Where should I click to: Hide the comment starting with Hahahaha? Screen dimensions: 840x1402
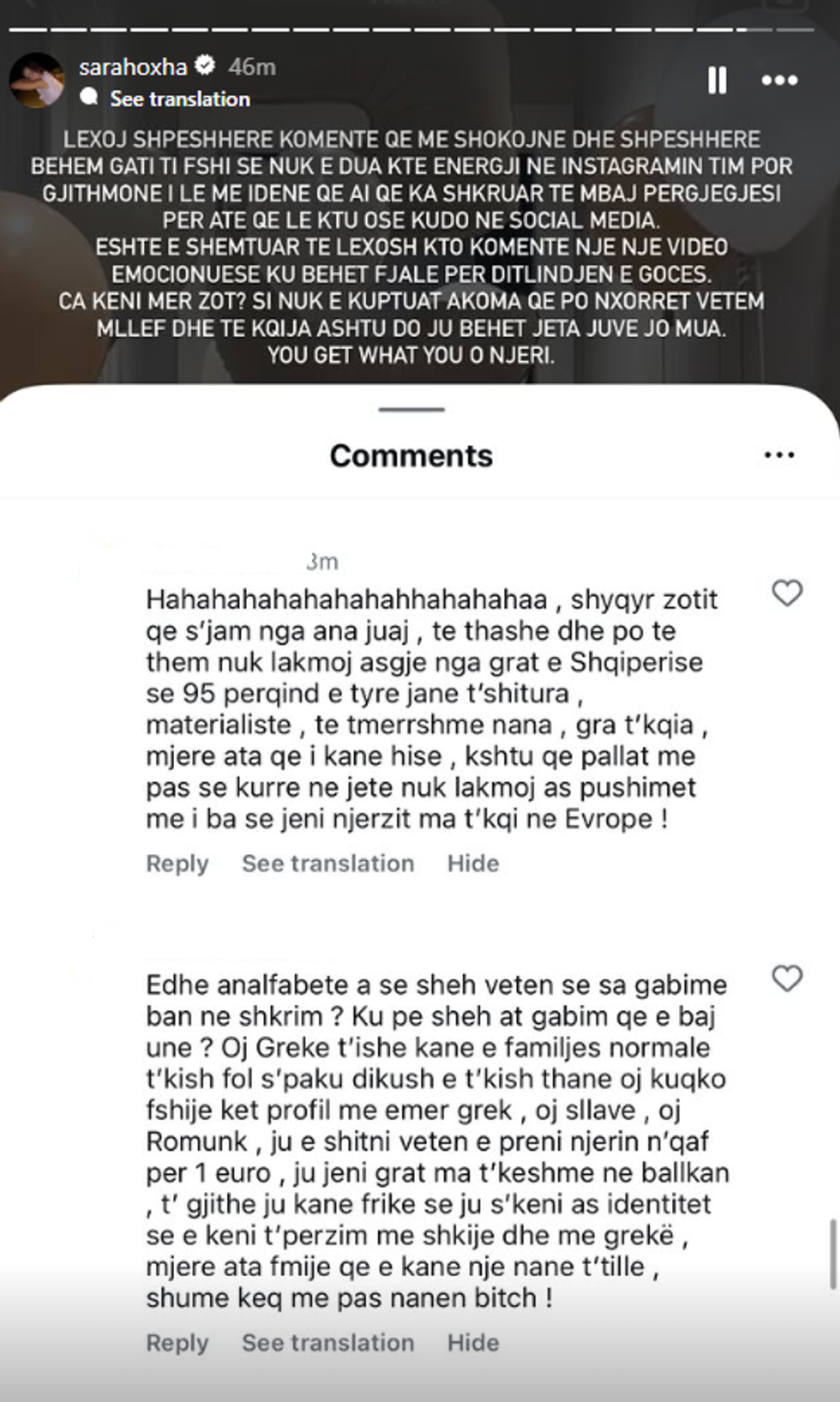pos(472,863)
